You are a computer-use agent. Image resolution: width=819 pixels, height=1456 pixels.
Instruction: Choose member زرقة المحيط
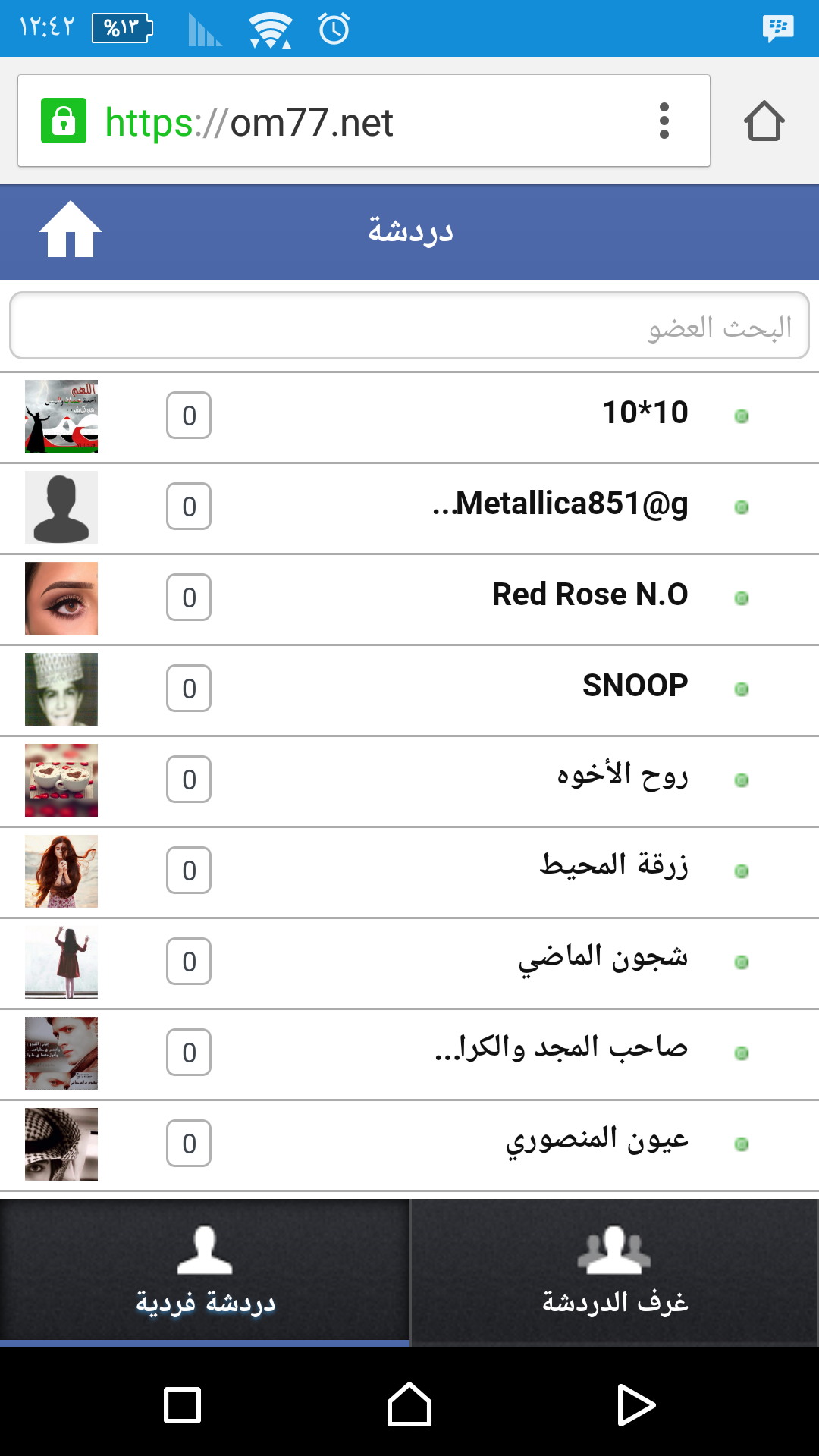[409, 871]
